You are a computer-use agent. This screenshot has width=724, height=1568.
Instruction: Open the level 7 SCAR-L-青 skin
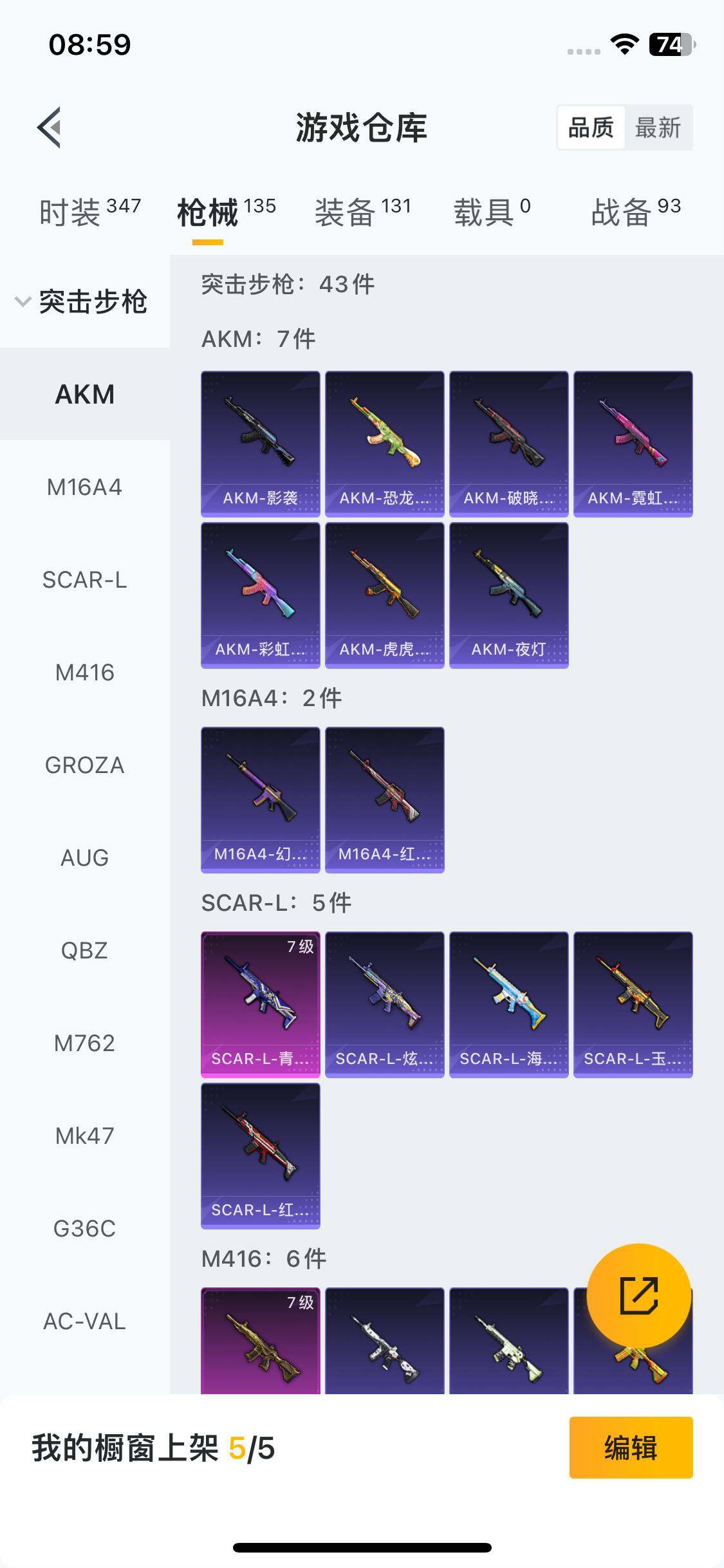pyautogui.click(x=260, y=1004)
